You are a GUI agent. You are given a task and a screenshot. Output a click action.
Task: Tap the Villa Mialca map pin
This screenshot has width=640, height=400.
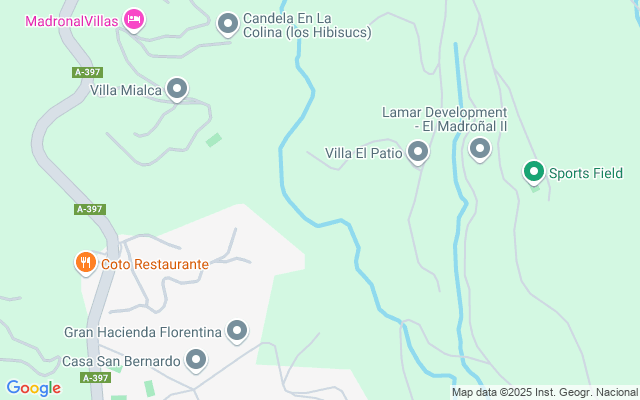click(178, 91)
